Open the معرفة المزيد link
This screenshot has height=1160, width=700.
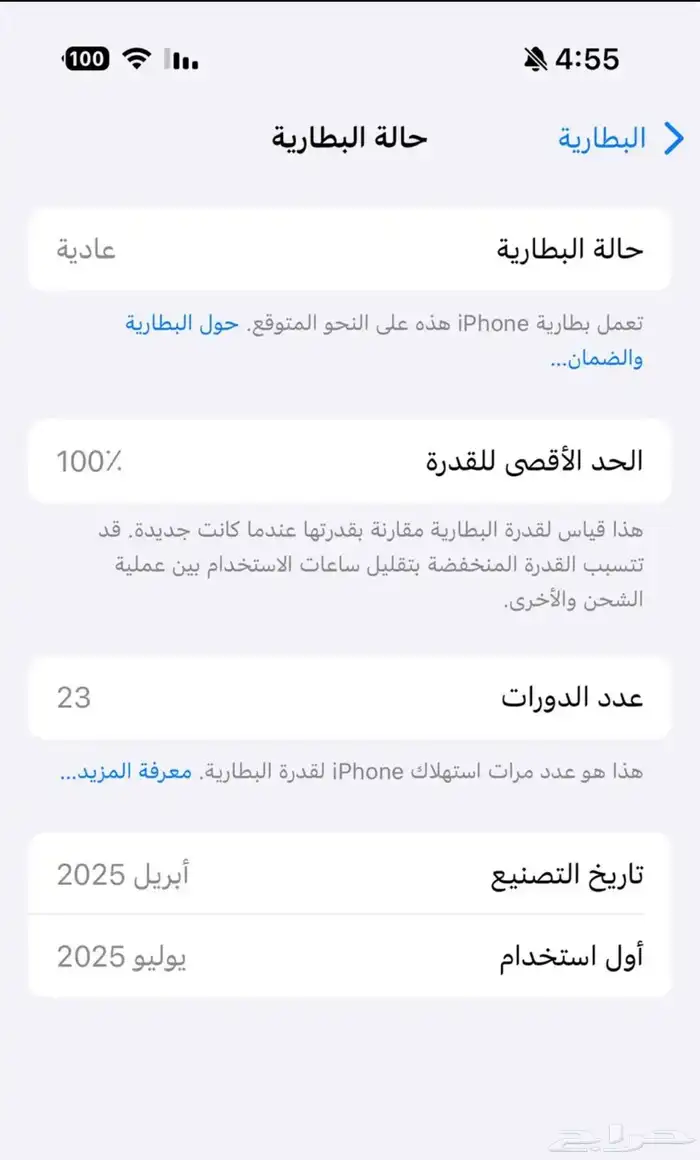[x=126, y=772]
